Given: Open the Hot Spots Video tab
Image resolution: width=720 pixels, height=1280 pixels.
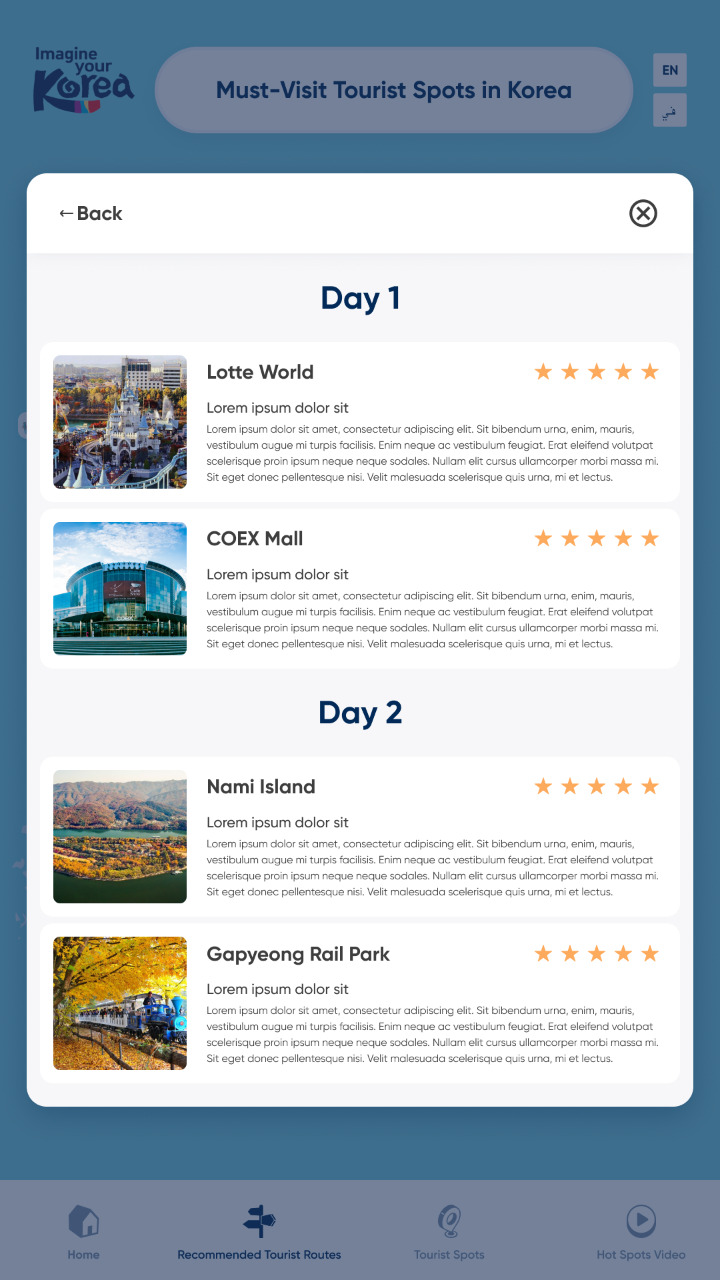Looking at the screenshot, I should (x=640, y=1231).
